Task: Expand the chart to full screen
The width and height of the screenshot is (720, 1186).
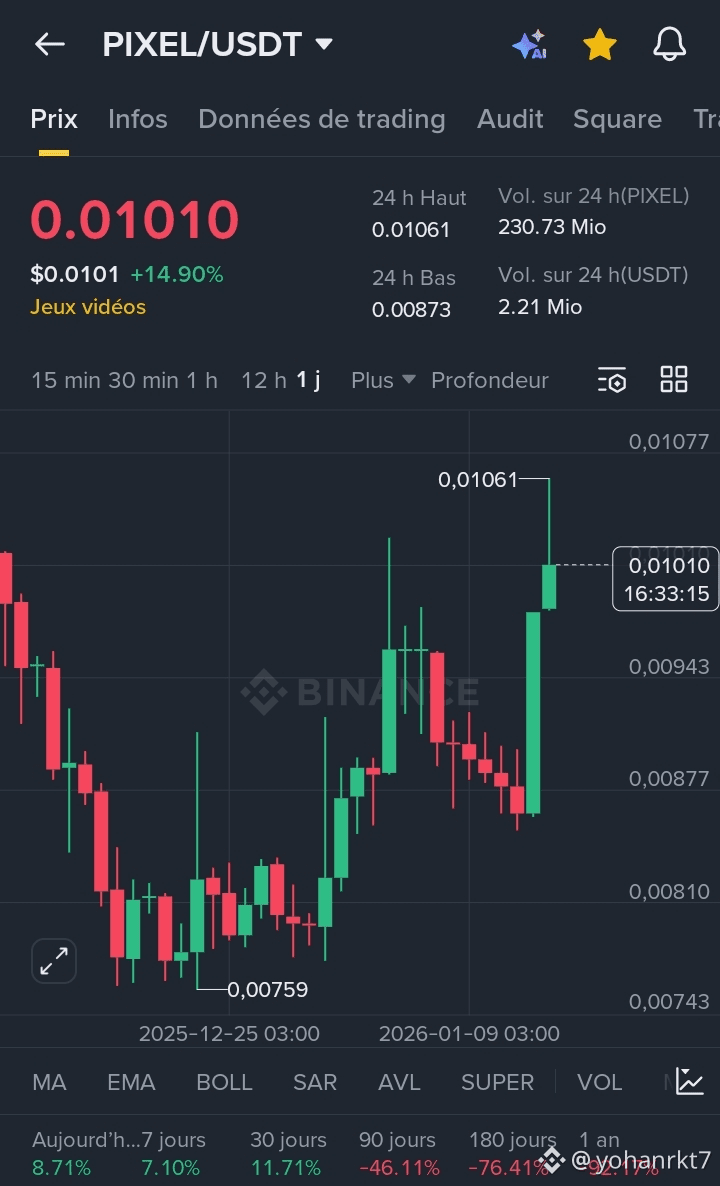Action: (54, 961)
